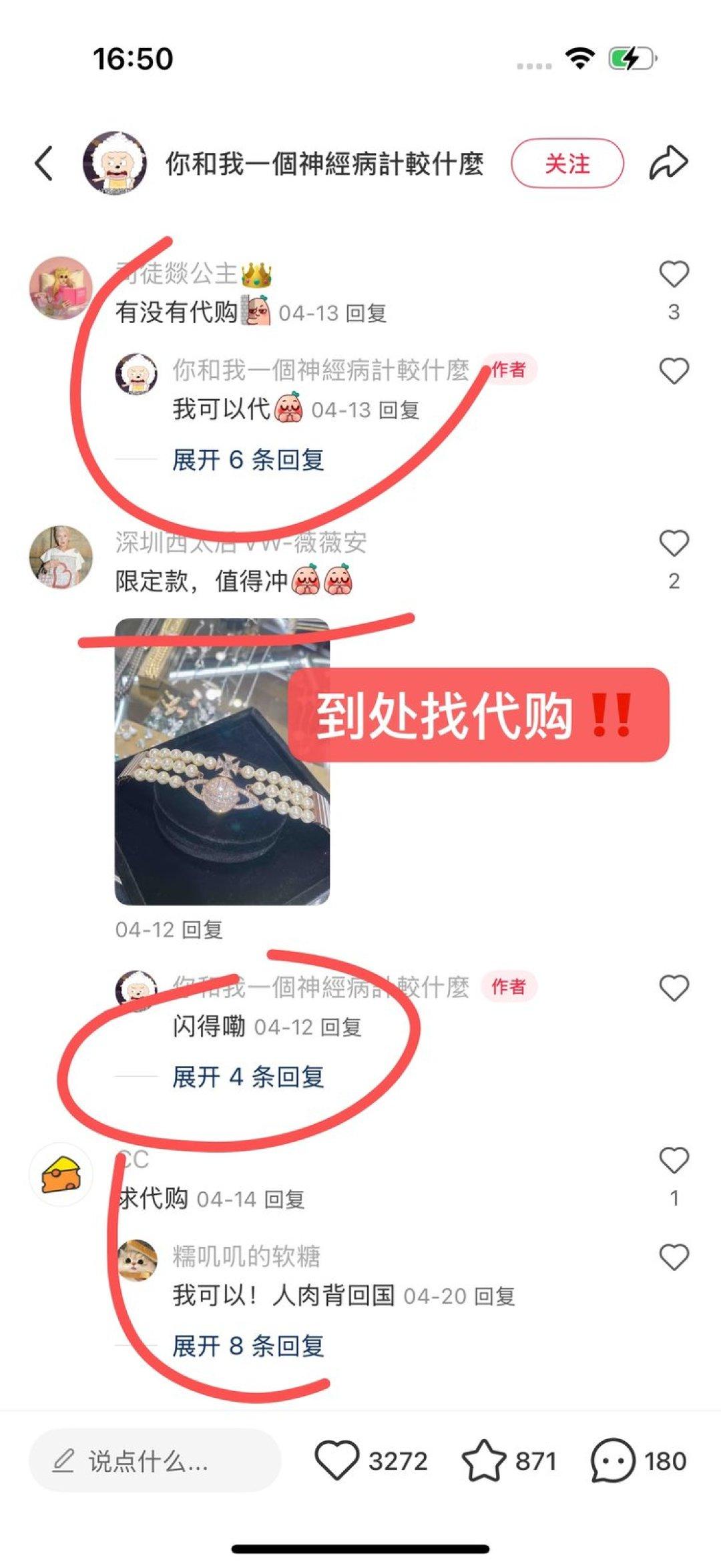
Task: Like the reply 我可以！人肉背回国
Action: pyautogui.click(x=674, y=1258)
